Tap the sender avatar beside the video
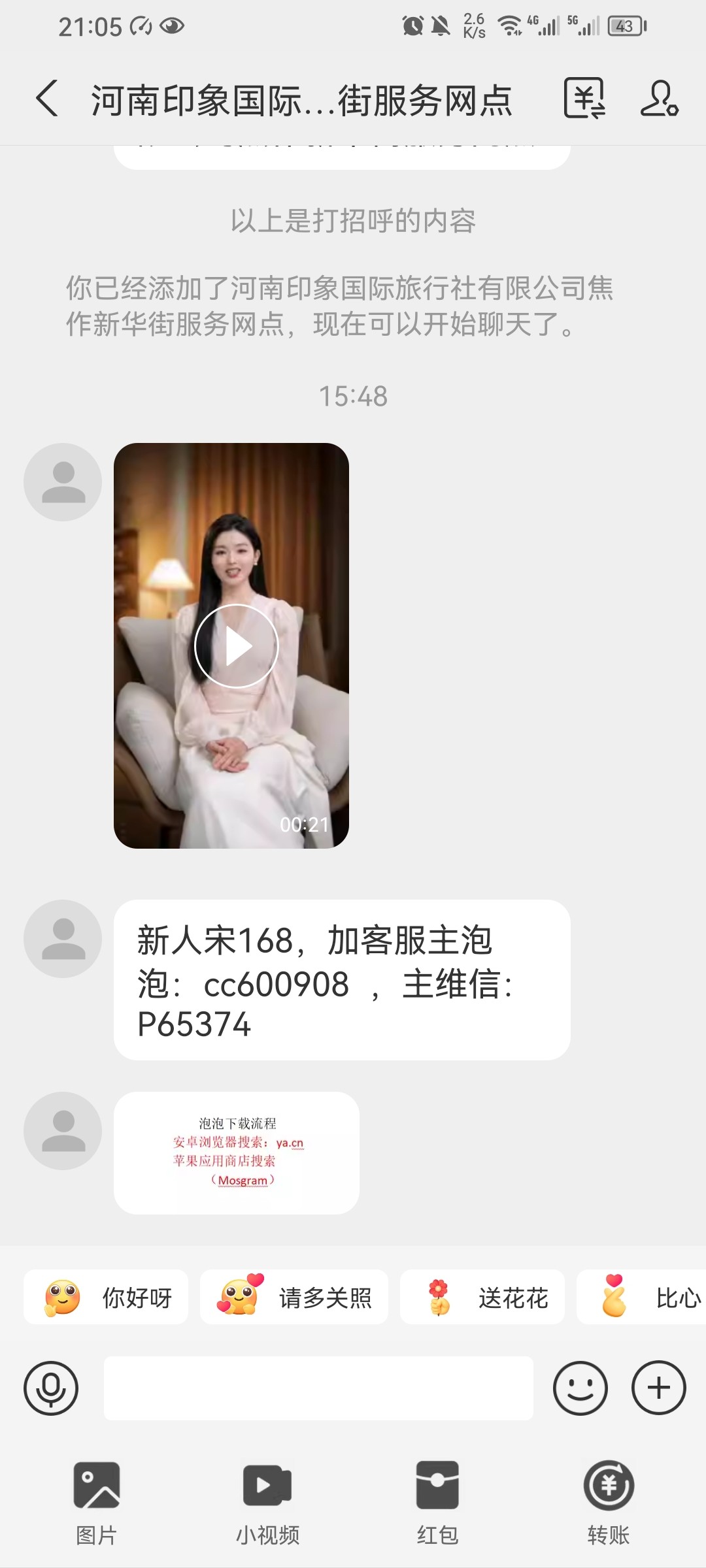The image size is (706, 1568). (x=63, y=482)
